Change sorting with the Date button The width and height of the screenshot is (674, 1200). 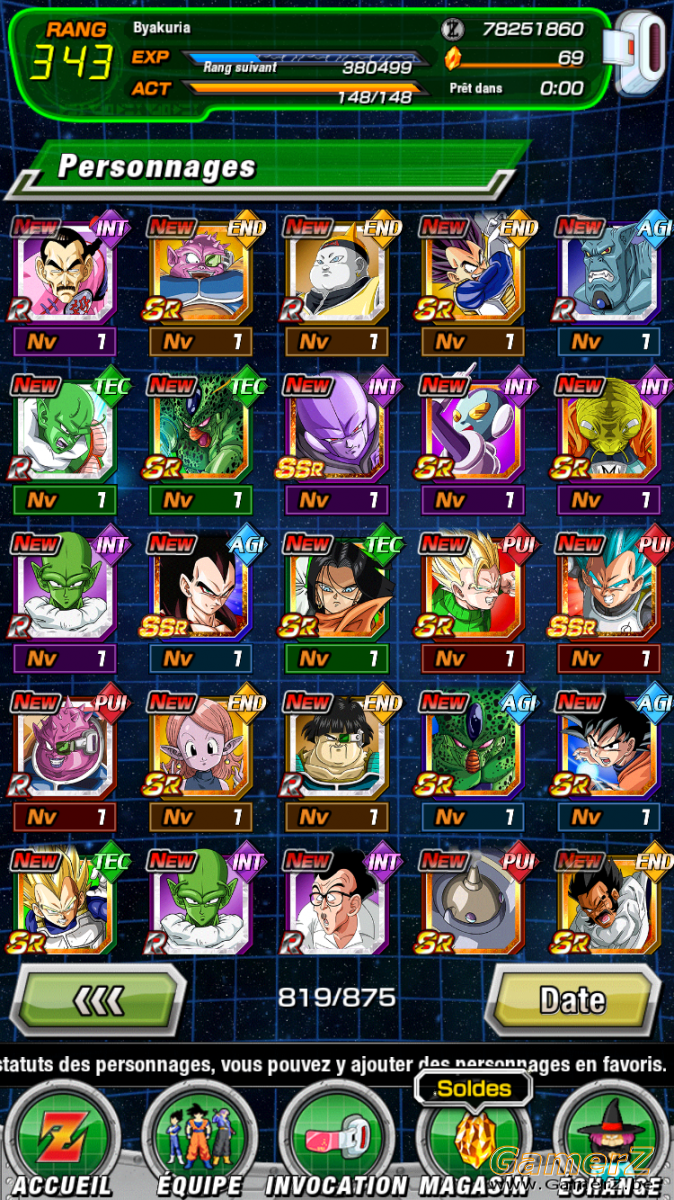tap(573, 998)
